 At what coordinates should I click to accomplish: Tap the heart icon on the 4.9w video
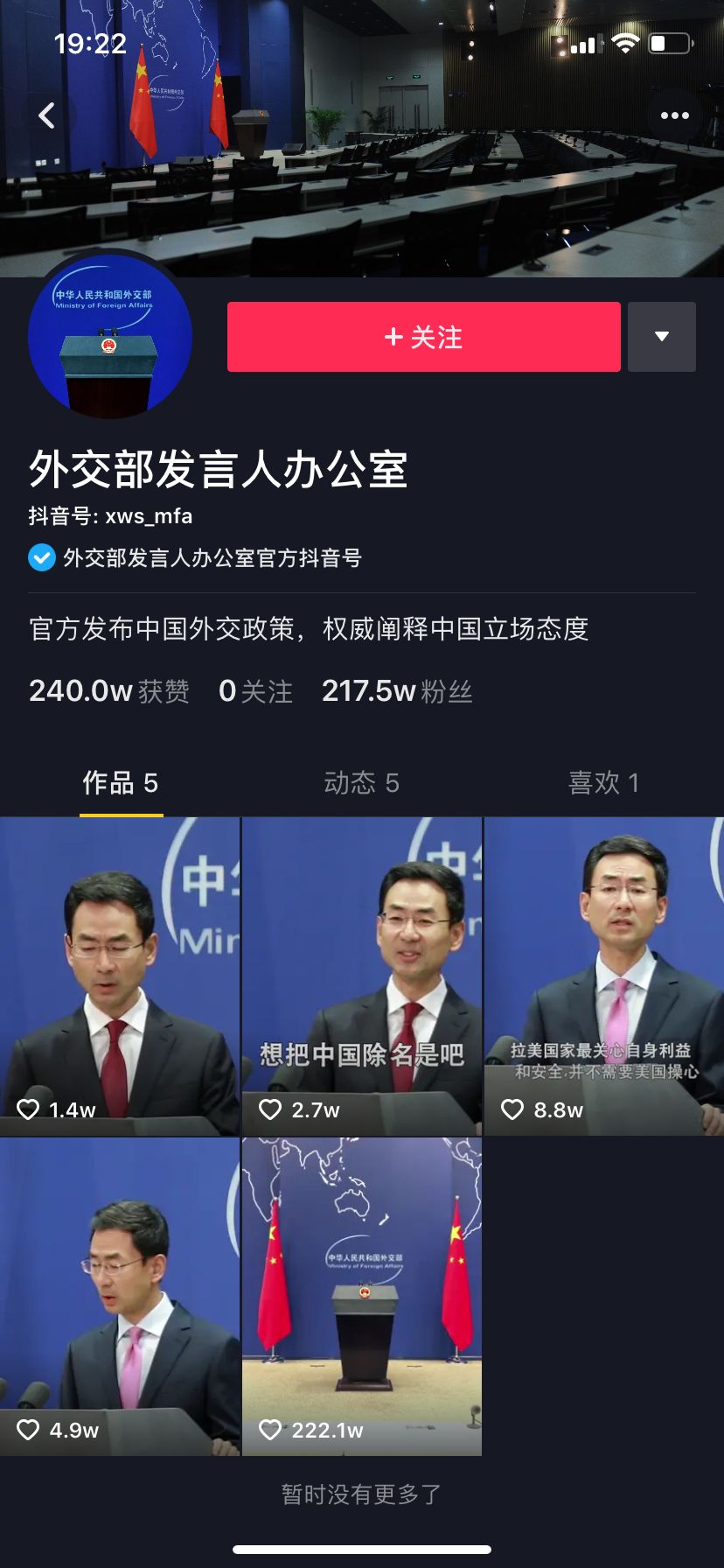coord(29,1430)
